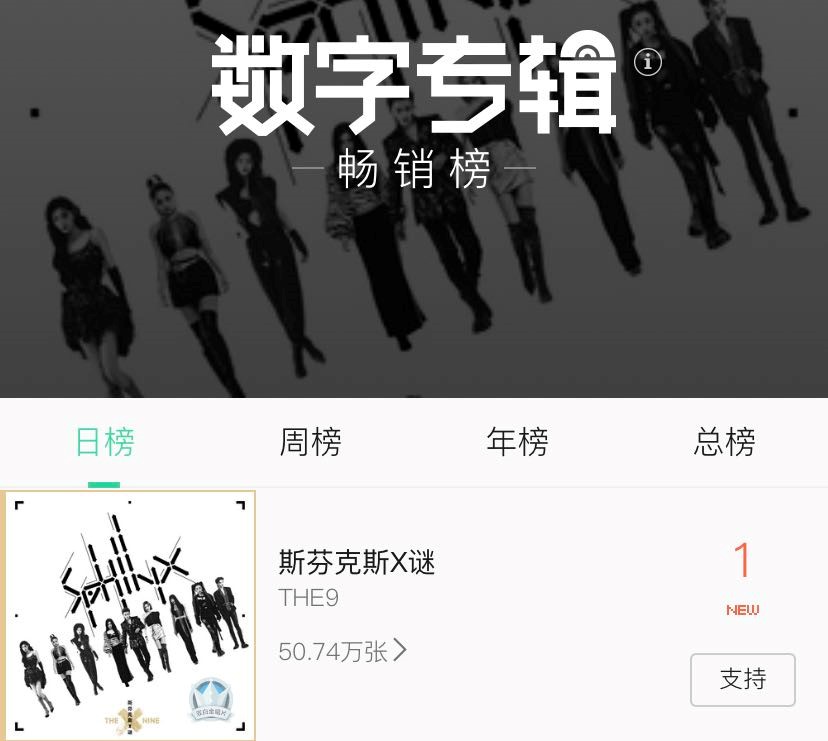
Task: Tap 支持 to support THE9's album
Action: coord(742,680)
